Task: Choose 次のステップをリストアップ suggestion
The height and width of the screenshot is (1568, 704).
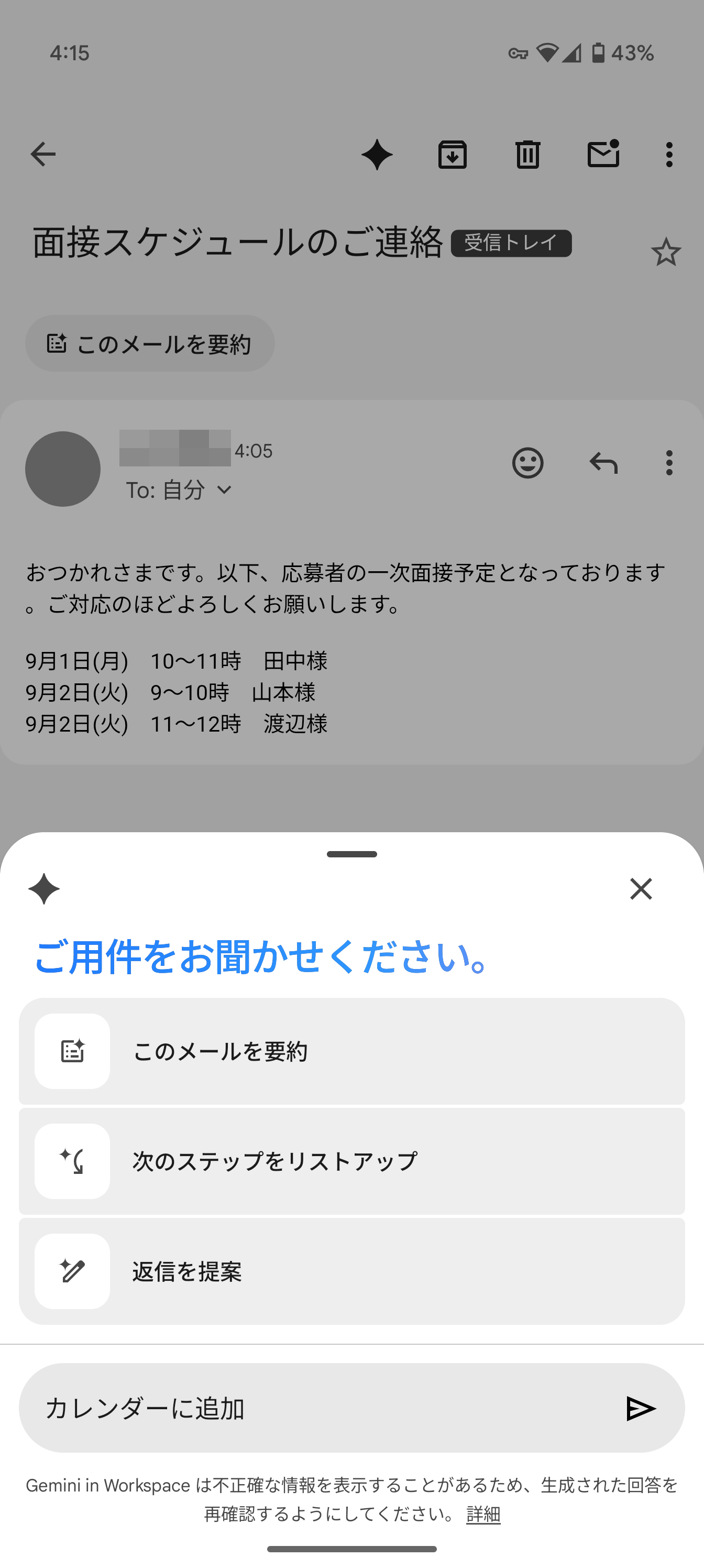Action: coord(351,1160)
